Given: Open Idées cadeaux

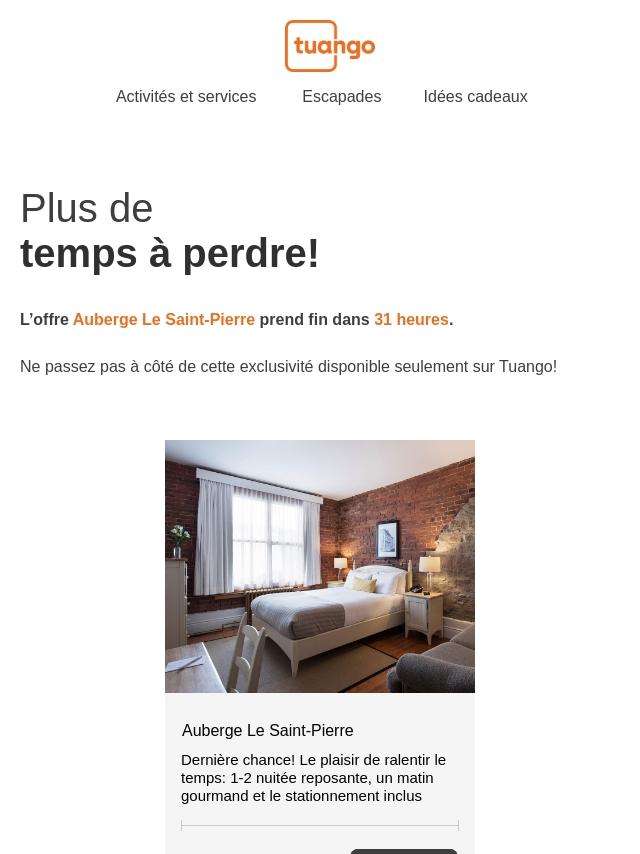Looking at the screenshot, I should (x=475, y=97).
